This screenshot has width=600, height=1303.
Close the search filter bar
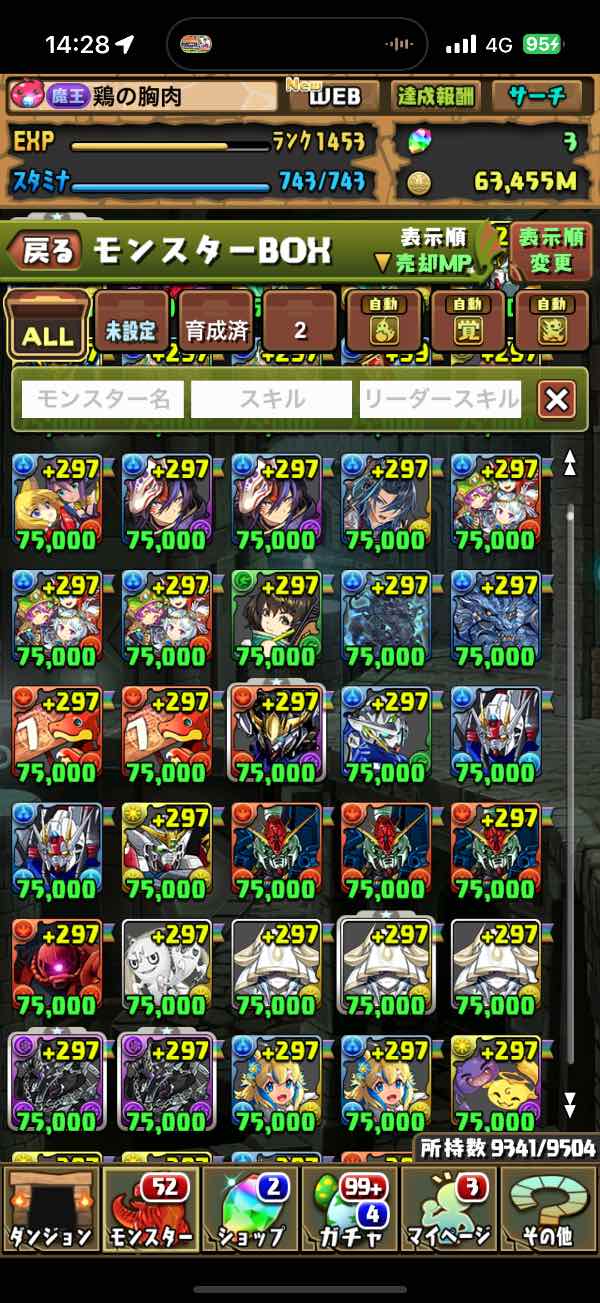click(556, 400)
